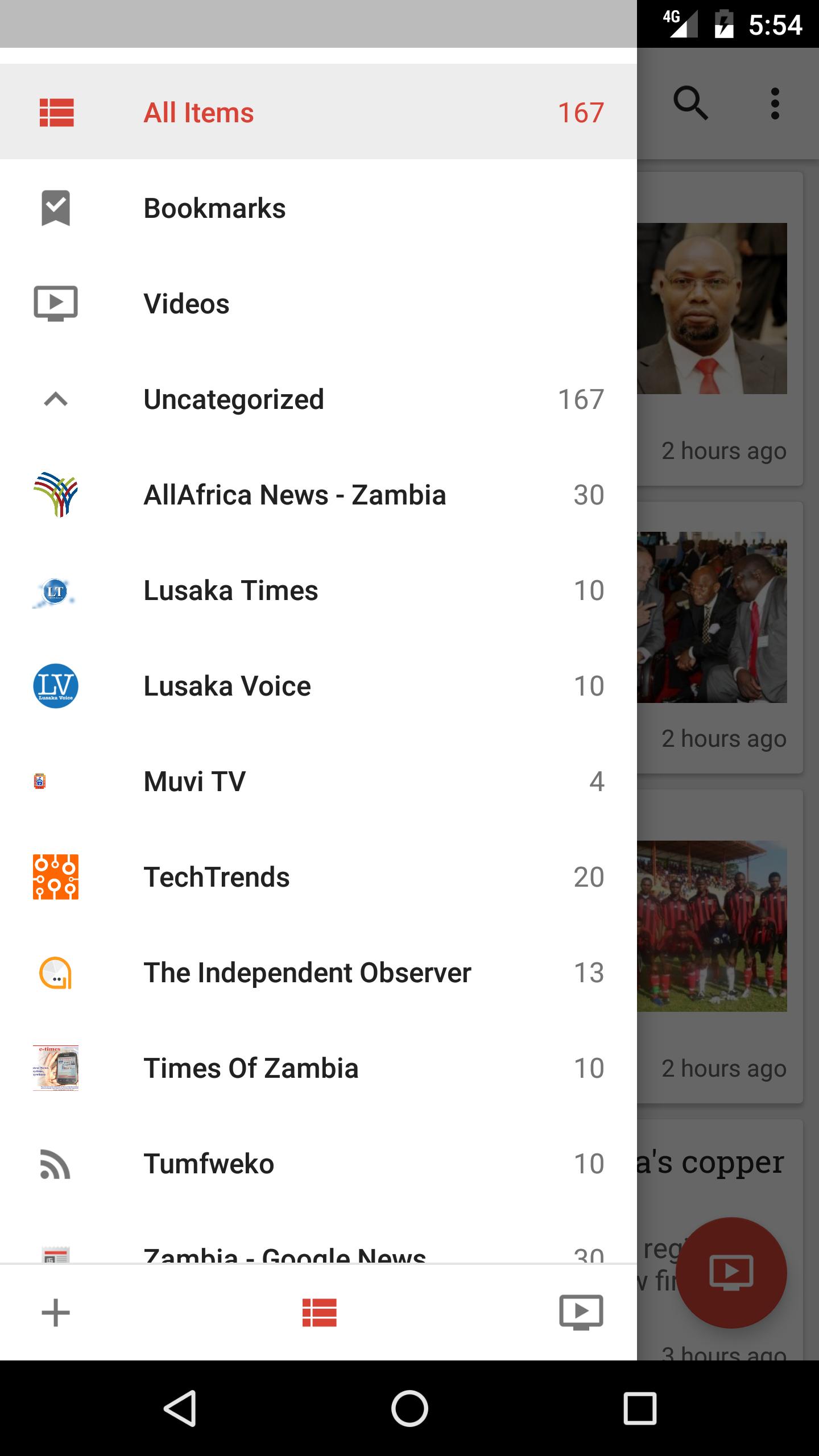Select the TechTrends orange circuit icon
Screen dimensions: 819x1456
coord(56,876)
